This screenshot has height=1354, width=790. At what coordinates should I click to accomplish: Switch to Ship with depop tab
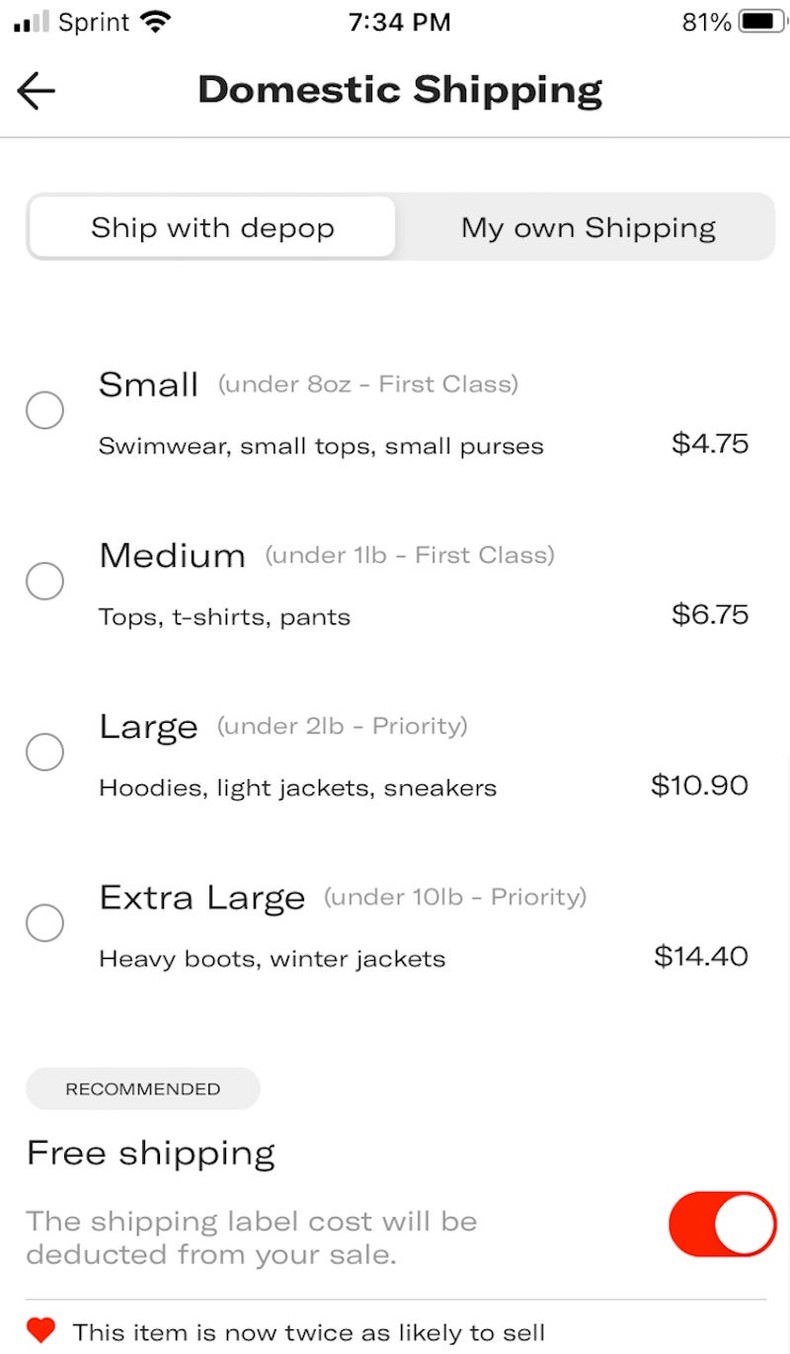[212, 227]
